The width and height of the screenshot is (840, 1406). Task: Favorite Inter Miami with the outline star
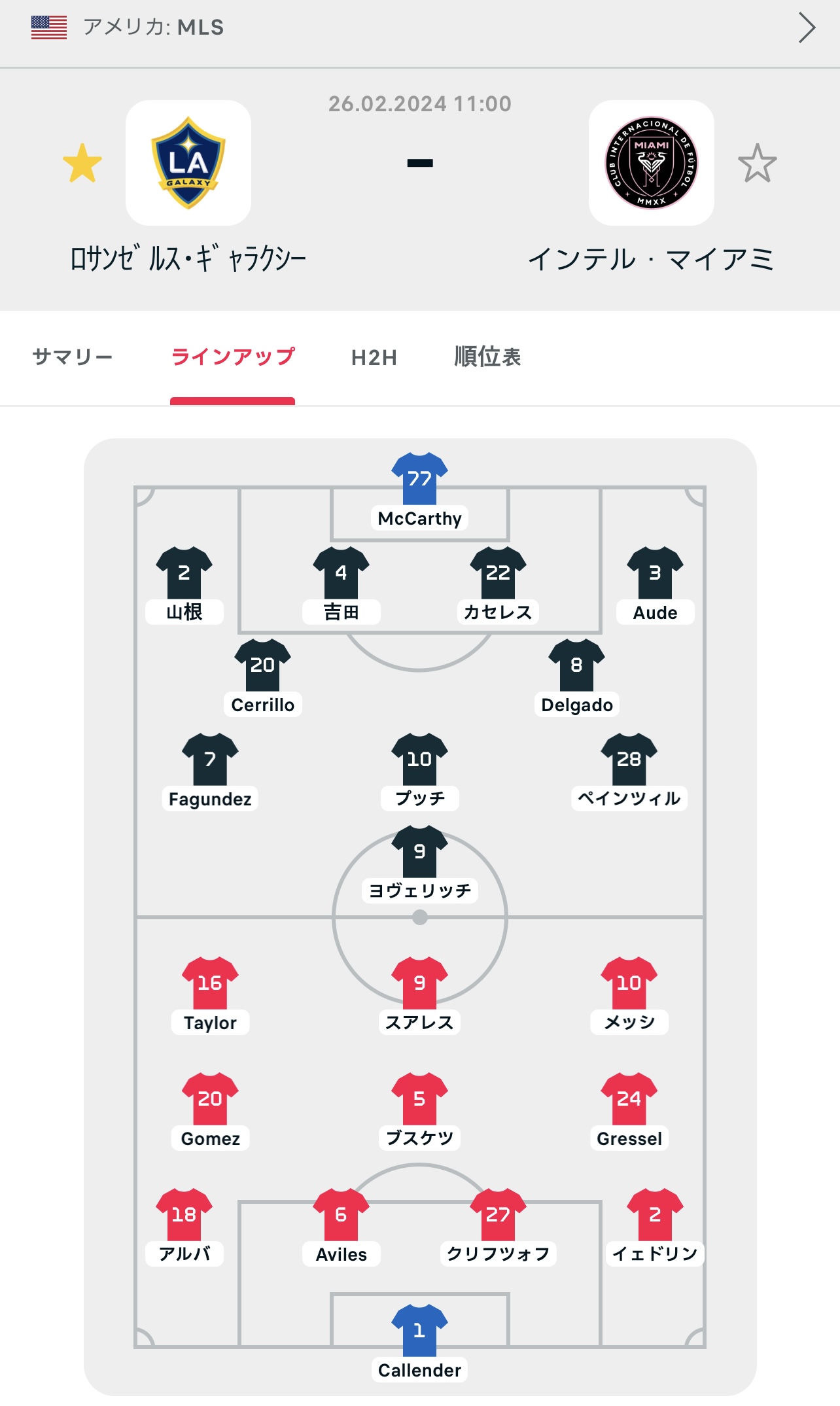click(x=757, y=163)
